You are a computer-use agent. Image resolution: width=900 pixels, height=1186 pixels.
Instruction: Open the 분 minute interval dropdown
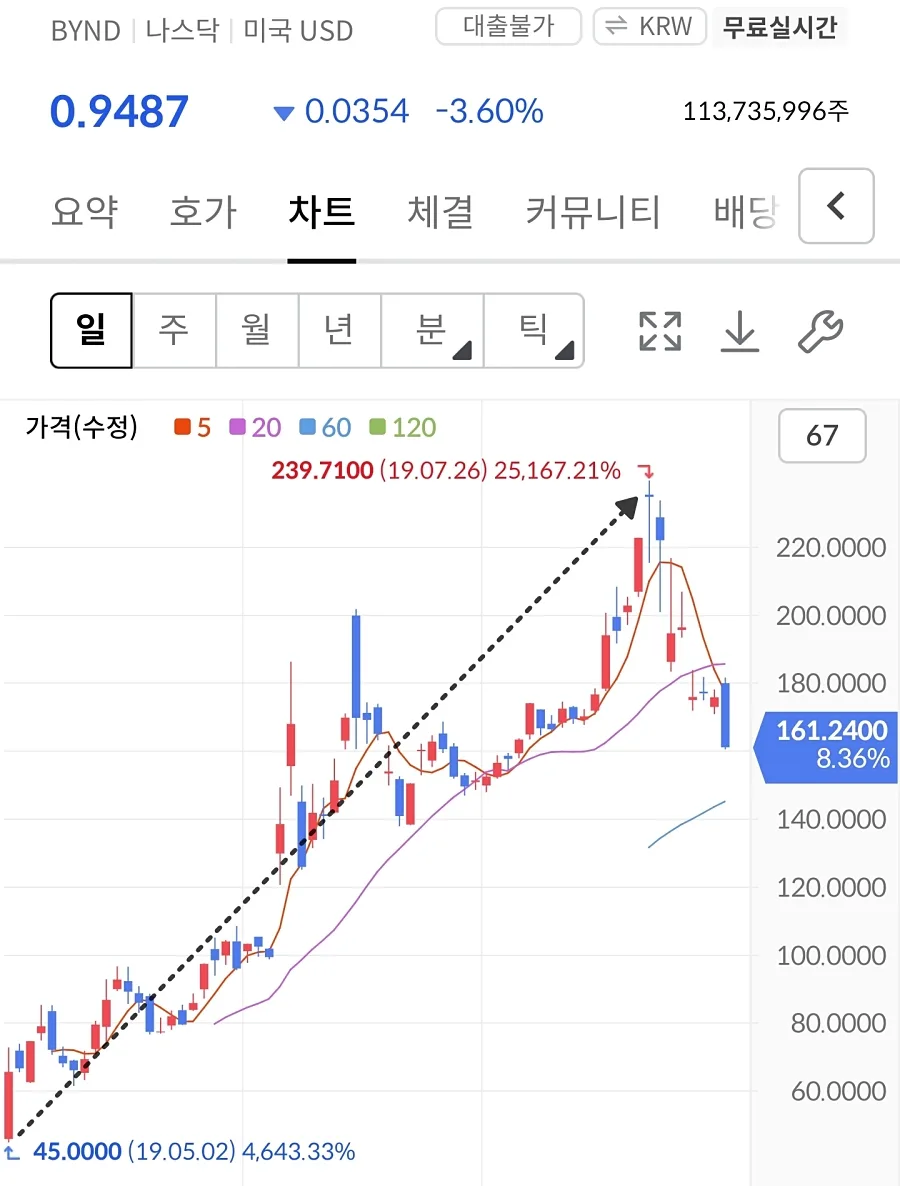[432, 331]
